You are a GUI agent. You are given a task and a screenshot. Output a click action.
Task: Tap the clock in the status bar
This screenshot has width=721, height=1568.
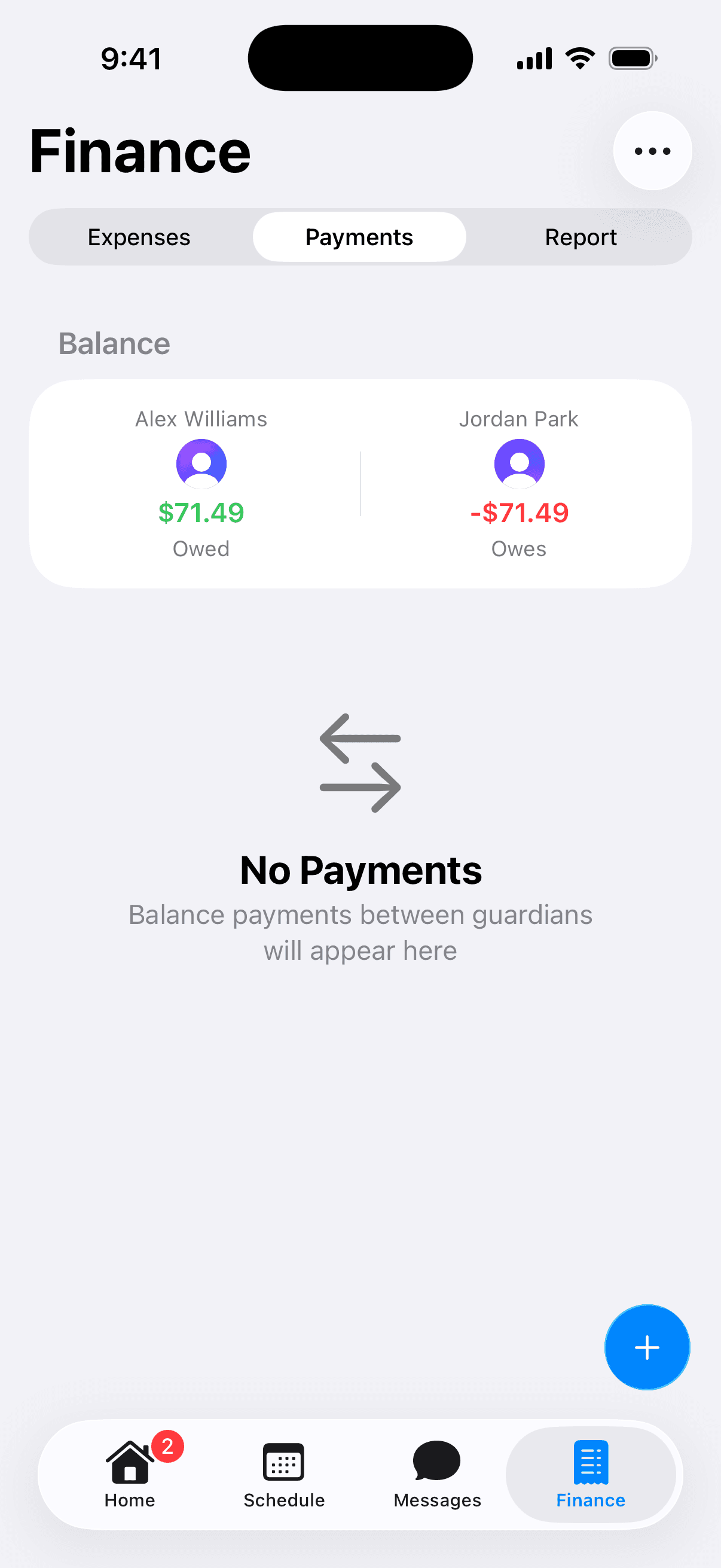tap(131, 57)
